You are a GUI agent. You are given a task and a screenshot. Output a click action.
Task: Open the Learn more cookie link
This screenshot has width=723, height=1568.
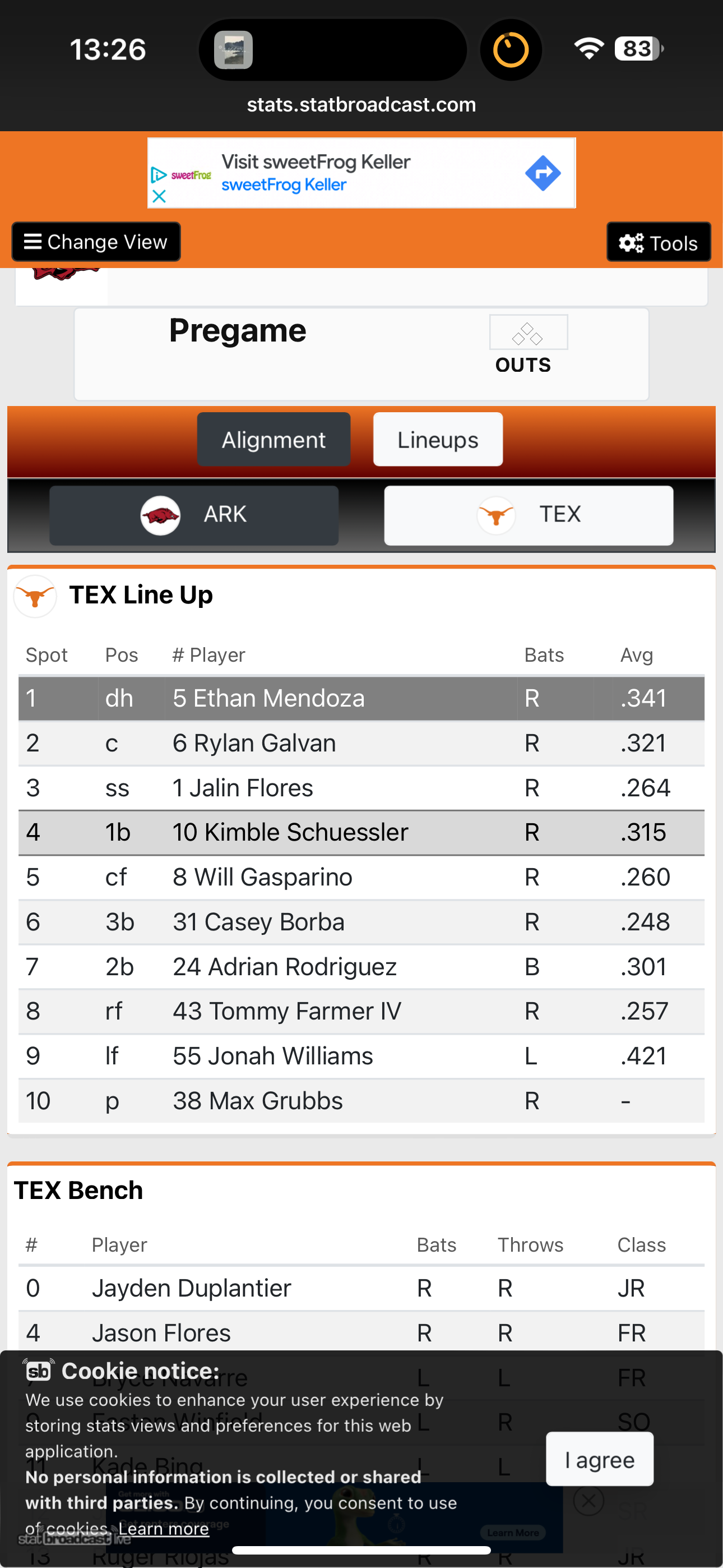click(x=164, y=1528)
